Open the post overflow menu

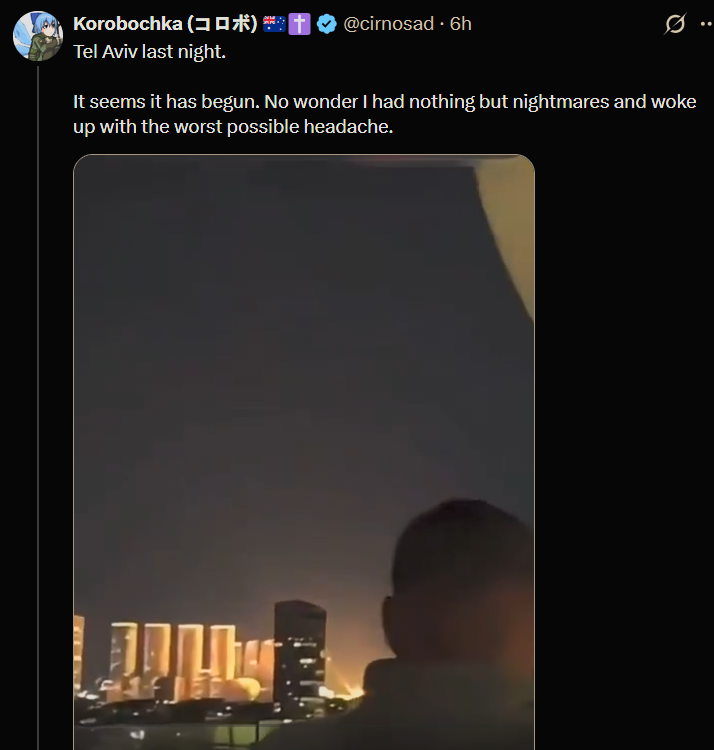[x=705, y=24]
